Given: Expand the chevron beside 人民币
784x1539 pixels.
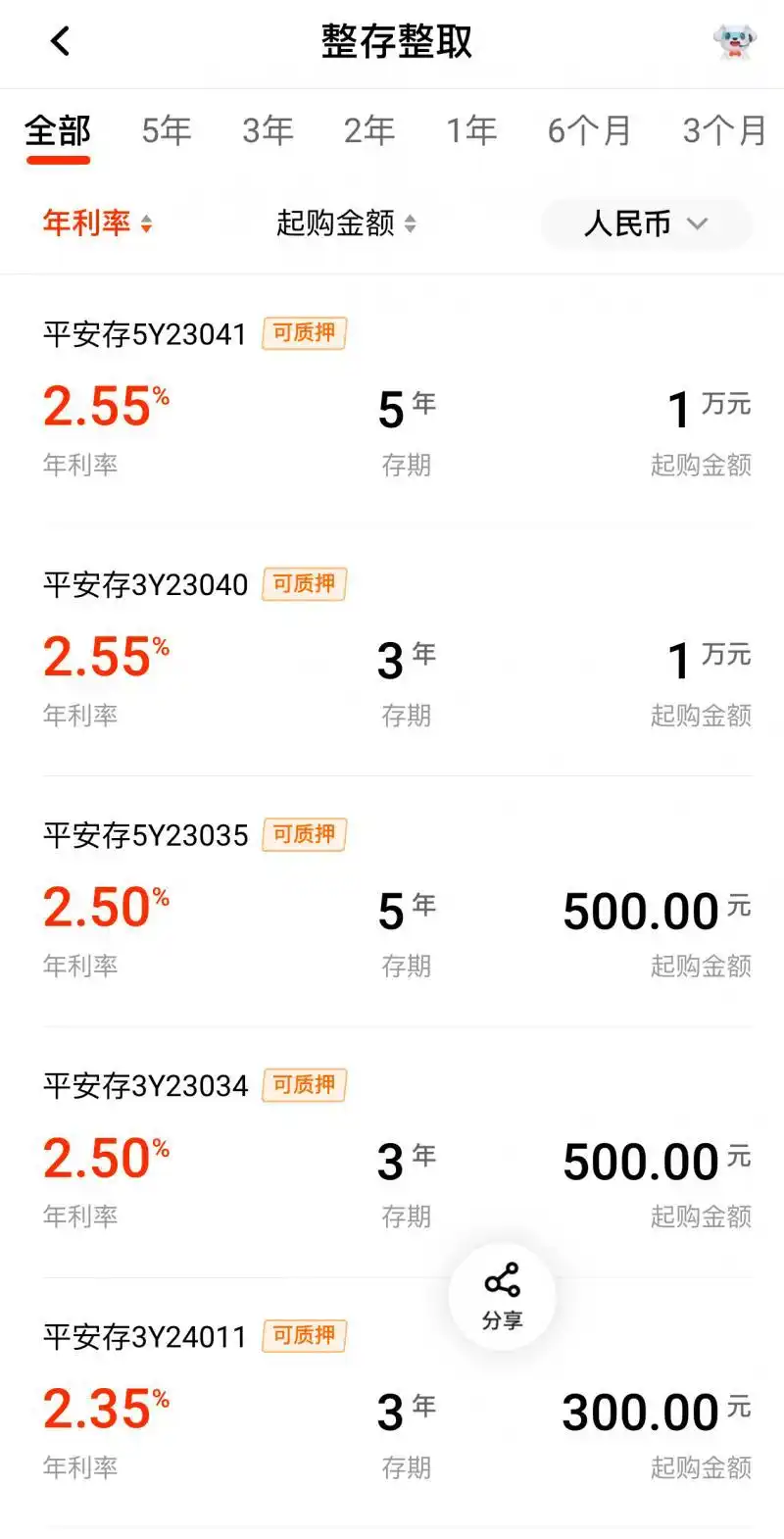Looking at the screenshot, I should [x=698, y=223].
